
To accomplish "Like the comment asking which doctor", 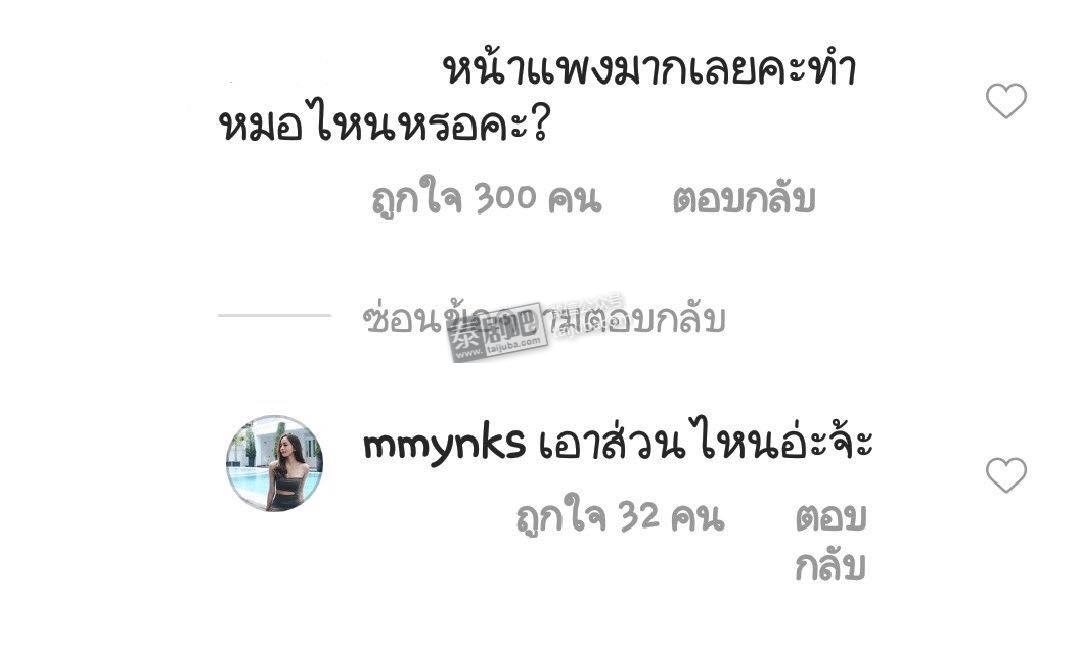I will point(1006,101).
